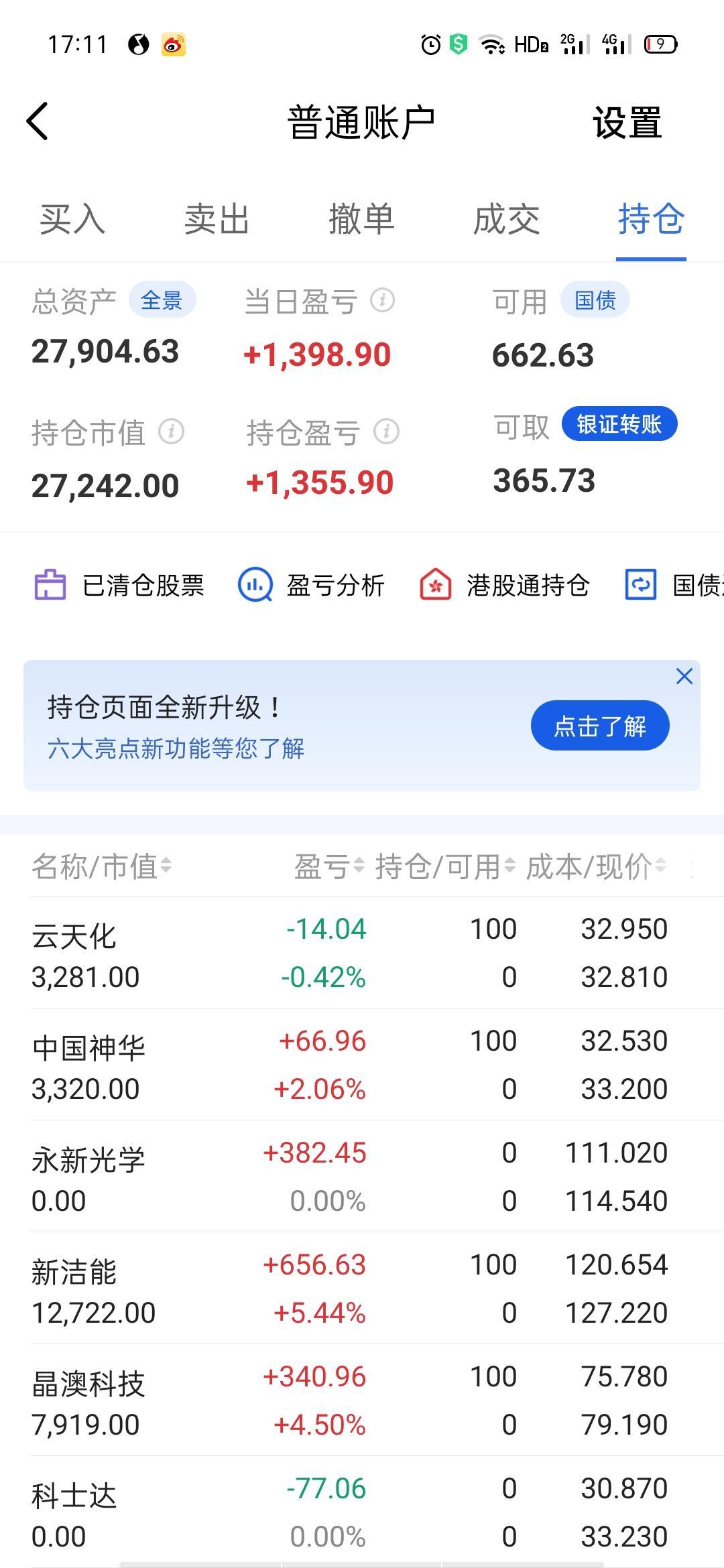
Task: Tap 点击了解 in the upgrade banner
Action: [x=600, y=726]
